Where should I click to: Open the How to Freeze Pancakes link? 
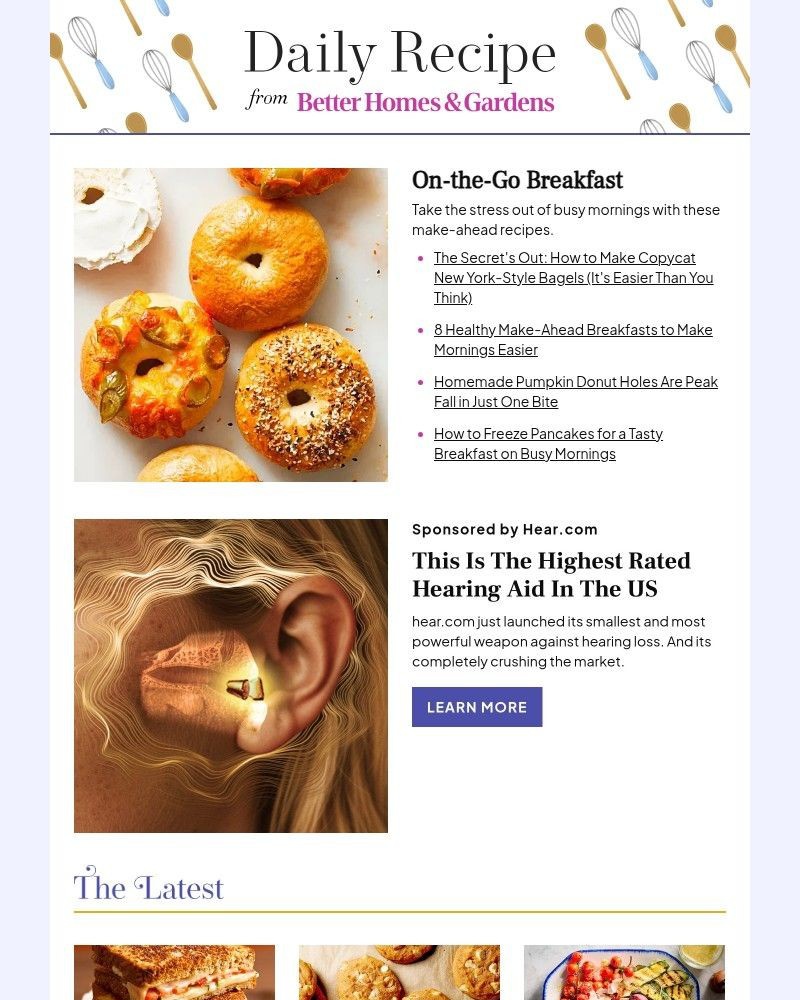547,443
